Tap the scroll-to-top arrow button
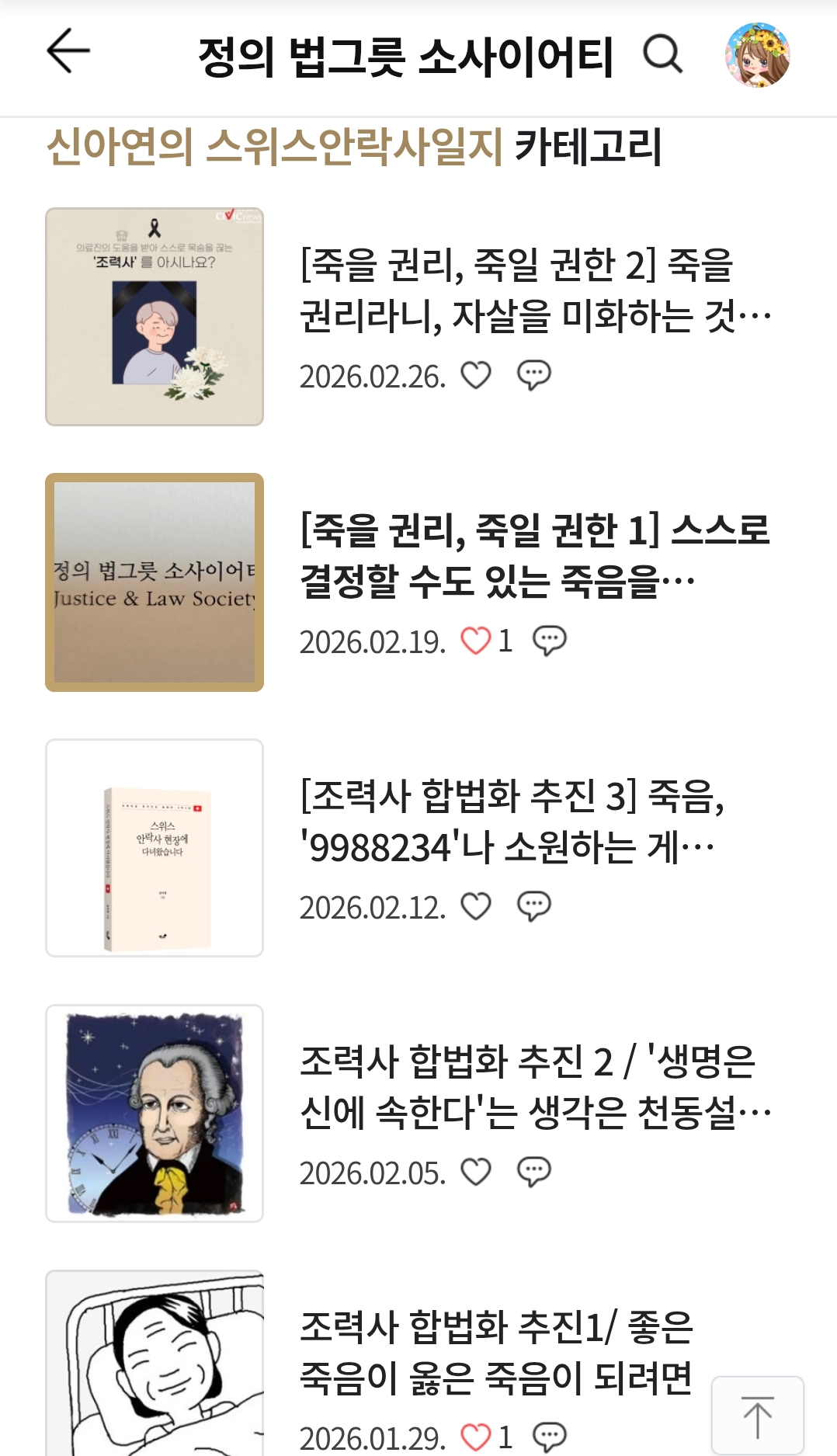This screenshot has width=837, height=1456. tap(757, 1416)
